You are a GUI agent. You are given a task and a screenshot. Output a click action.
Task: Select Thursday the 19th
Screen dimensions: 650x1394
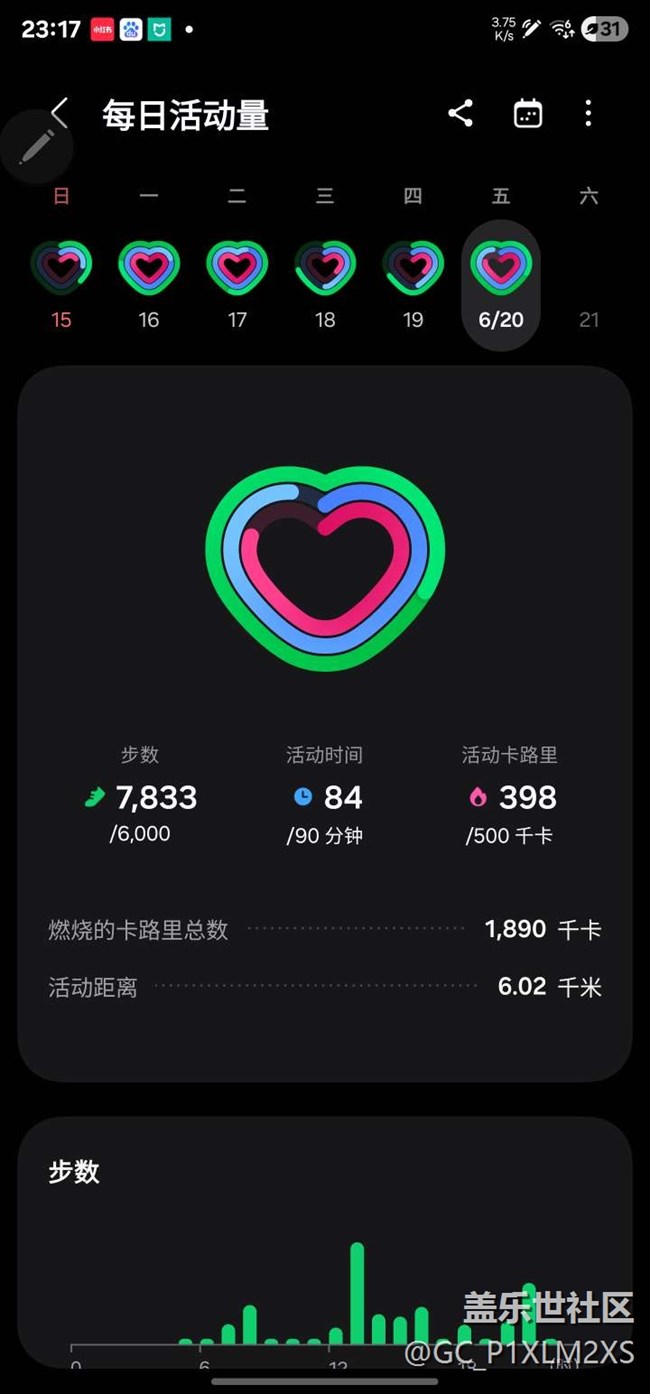tap(413, 285)
